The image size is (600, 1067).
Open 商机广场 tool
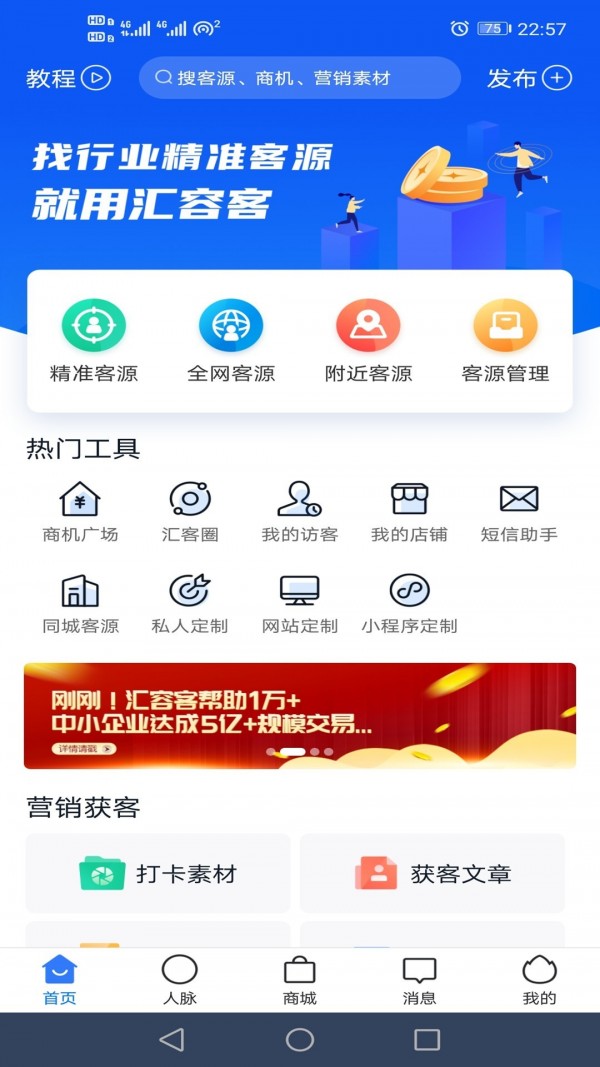[x=80, y=512]
